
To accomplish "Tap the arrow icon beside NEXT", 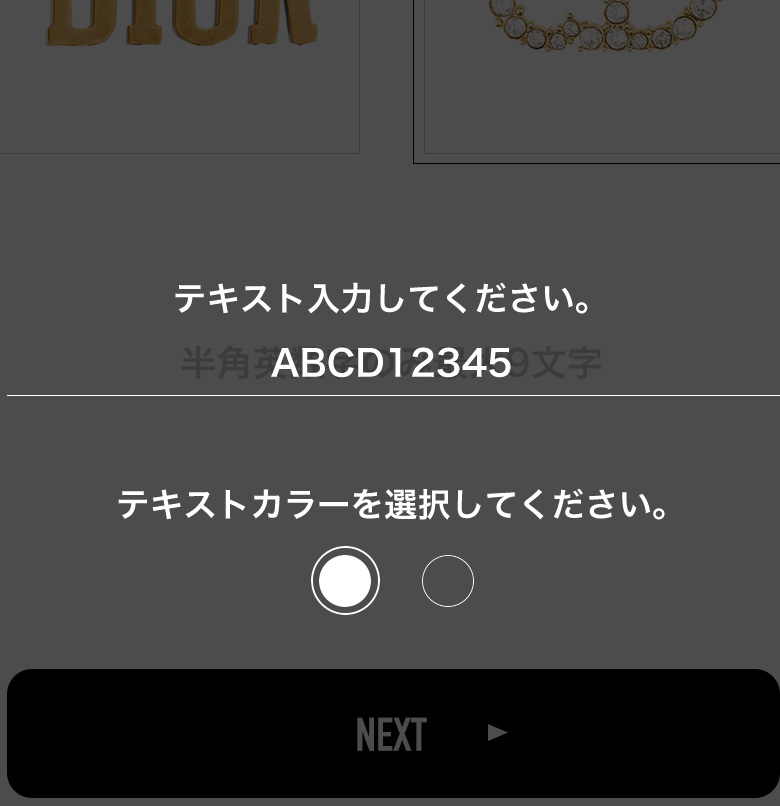I will click(x=497, y=732).
